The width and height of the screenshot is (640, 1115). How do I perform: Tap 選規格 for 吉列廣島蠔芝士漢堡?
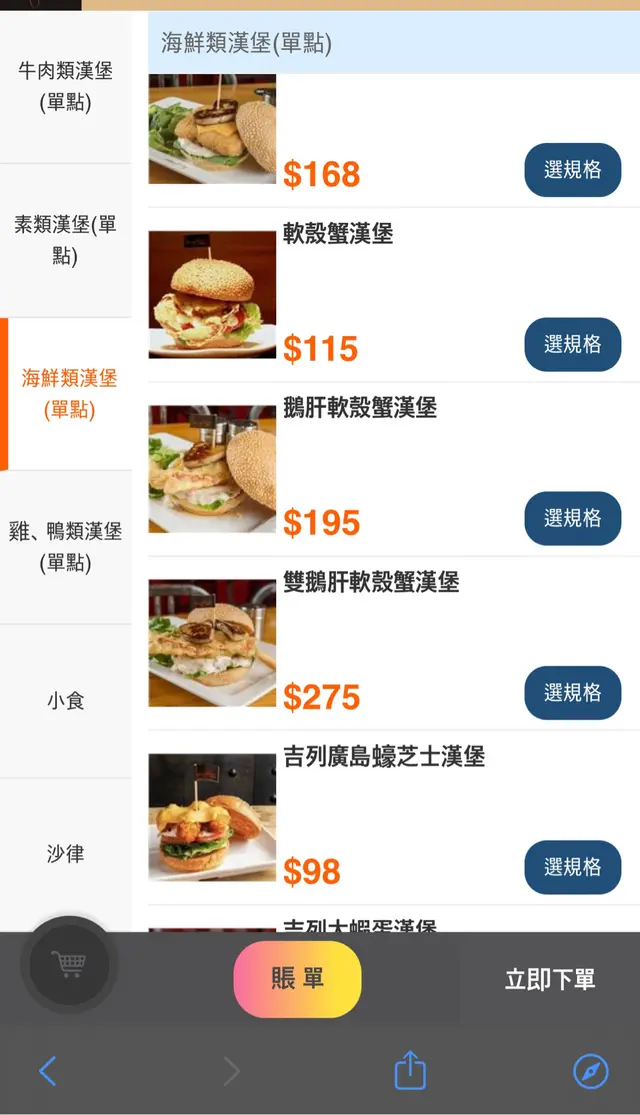point(572,867)
